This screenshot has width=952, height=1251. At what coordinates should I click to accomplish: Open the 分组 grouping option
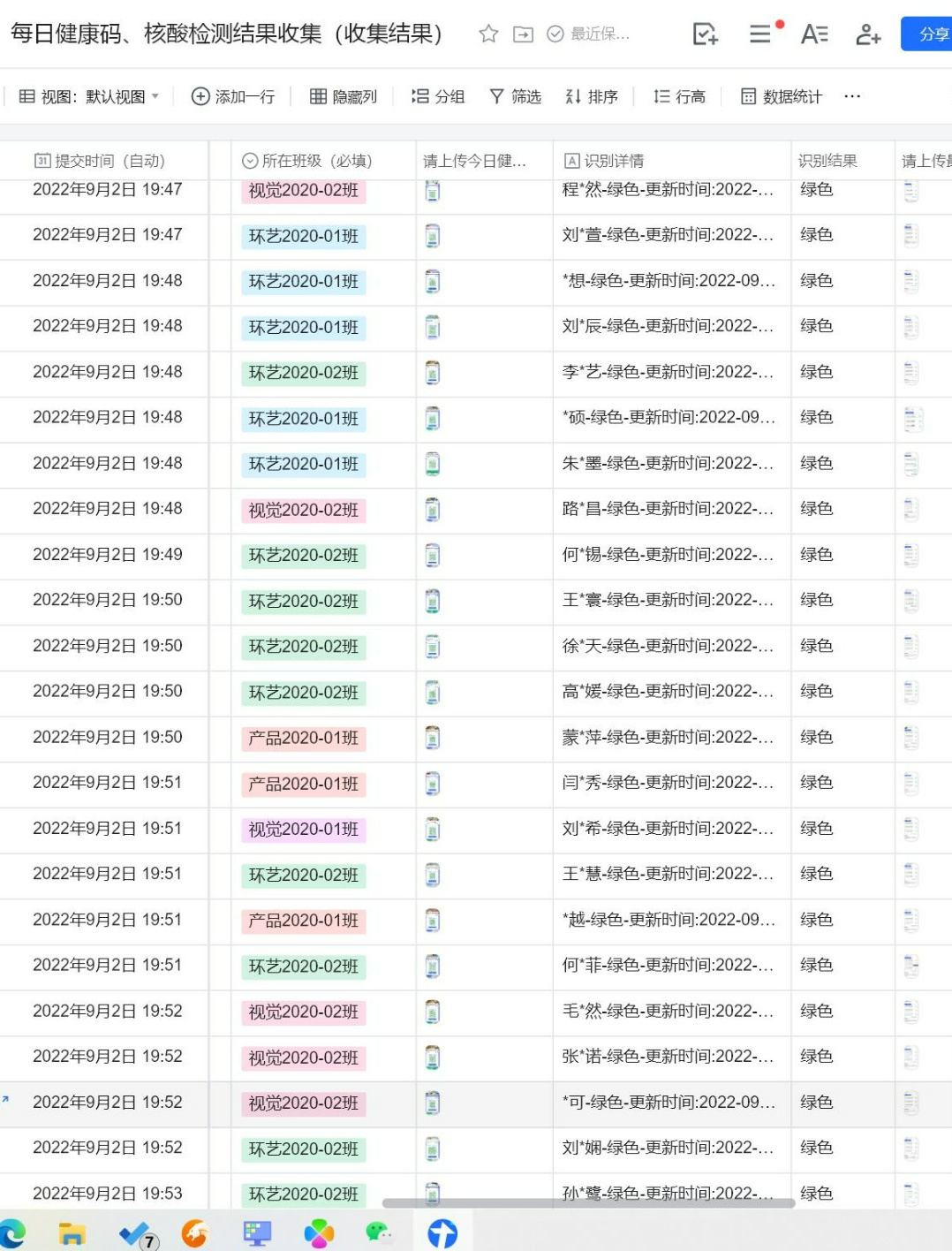pyautogui.click(x=438, y=96)
